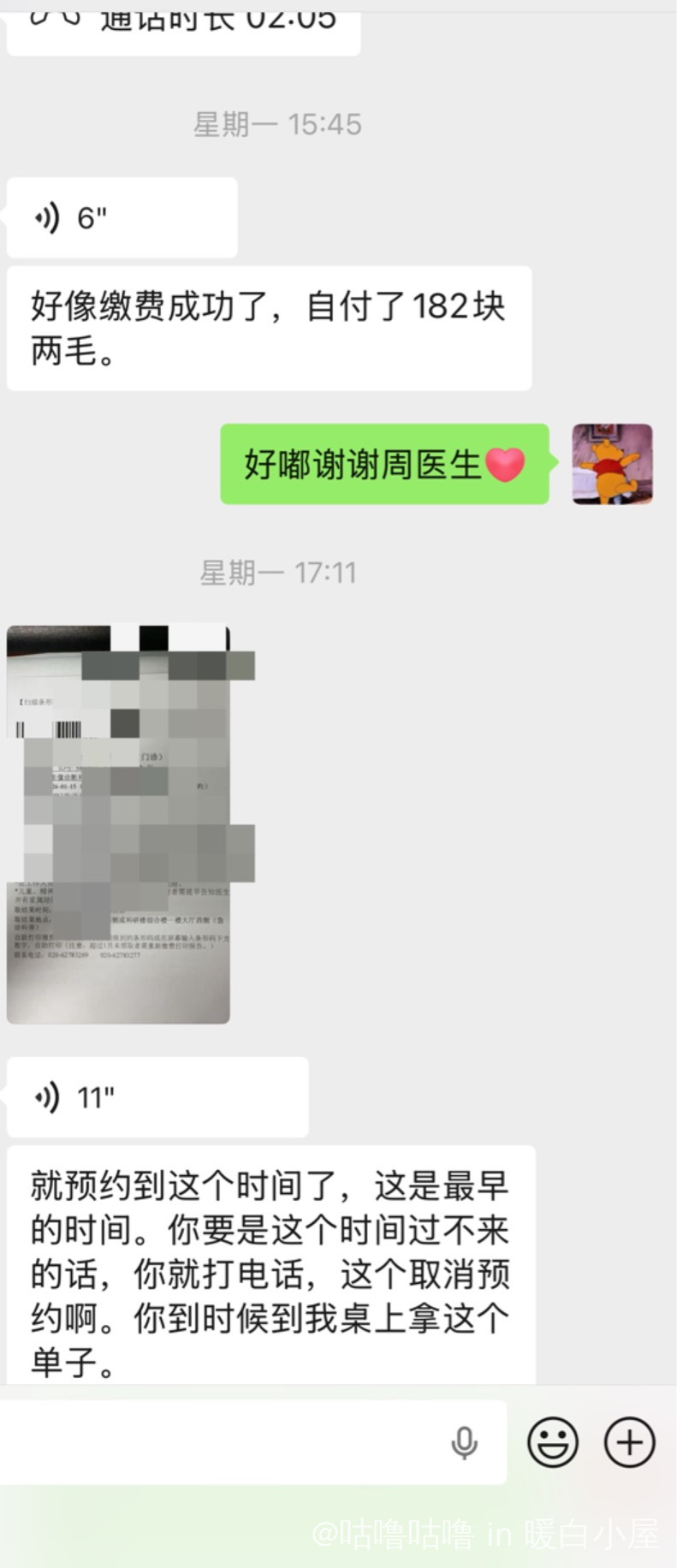The image size is (677, 1568).
Task: Play the 6-second voice message
Action: pos(122,218)
